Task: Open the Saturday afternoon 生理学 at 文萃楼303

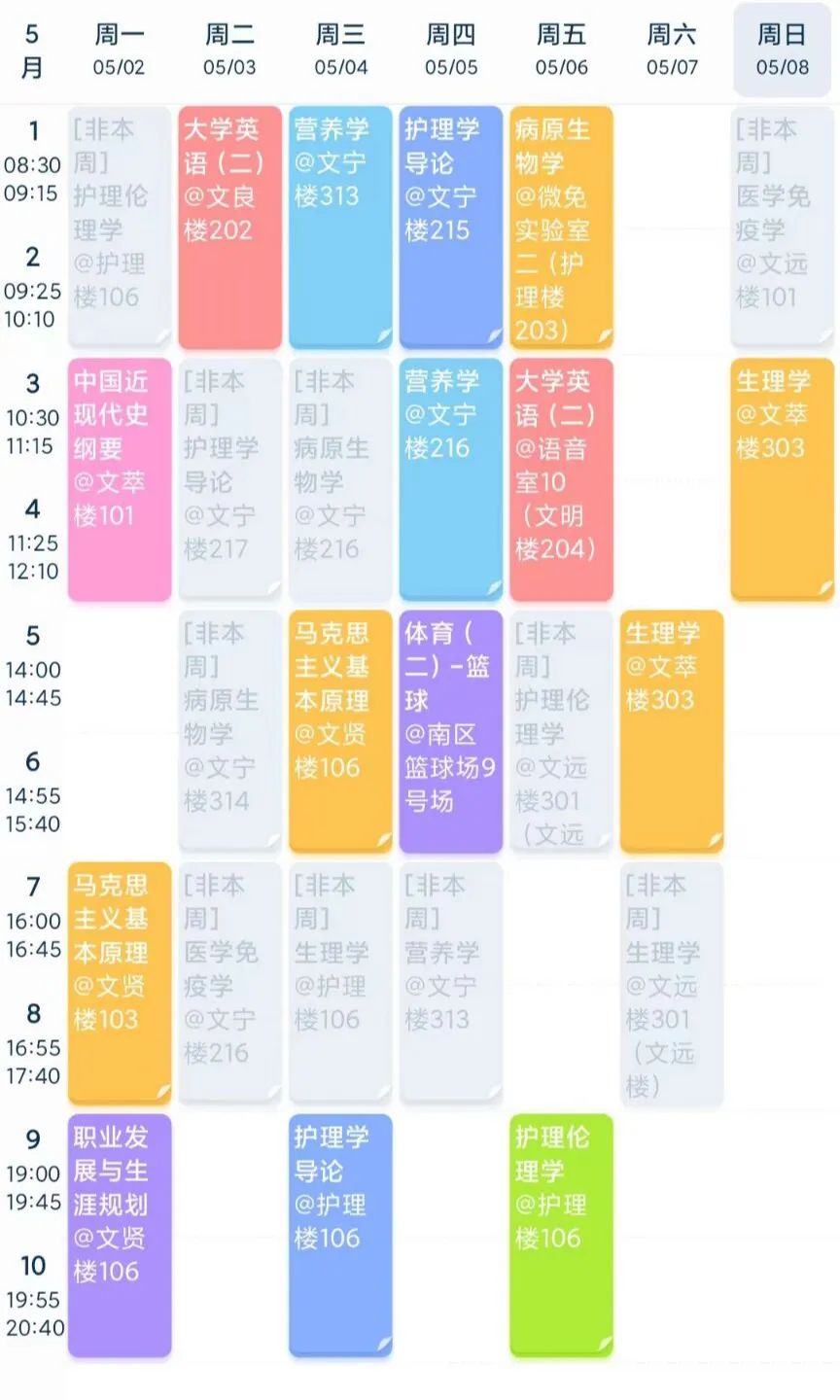Action: tap(671, 731)
